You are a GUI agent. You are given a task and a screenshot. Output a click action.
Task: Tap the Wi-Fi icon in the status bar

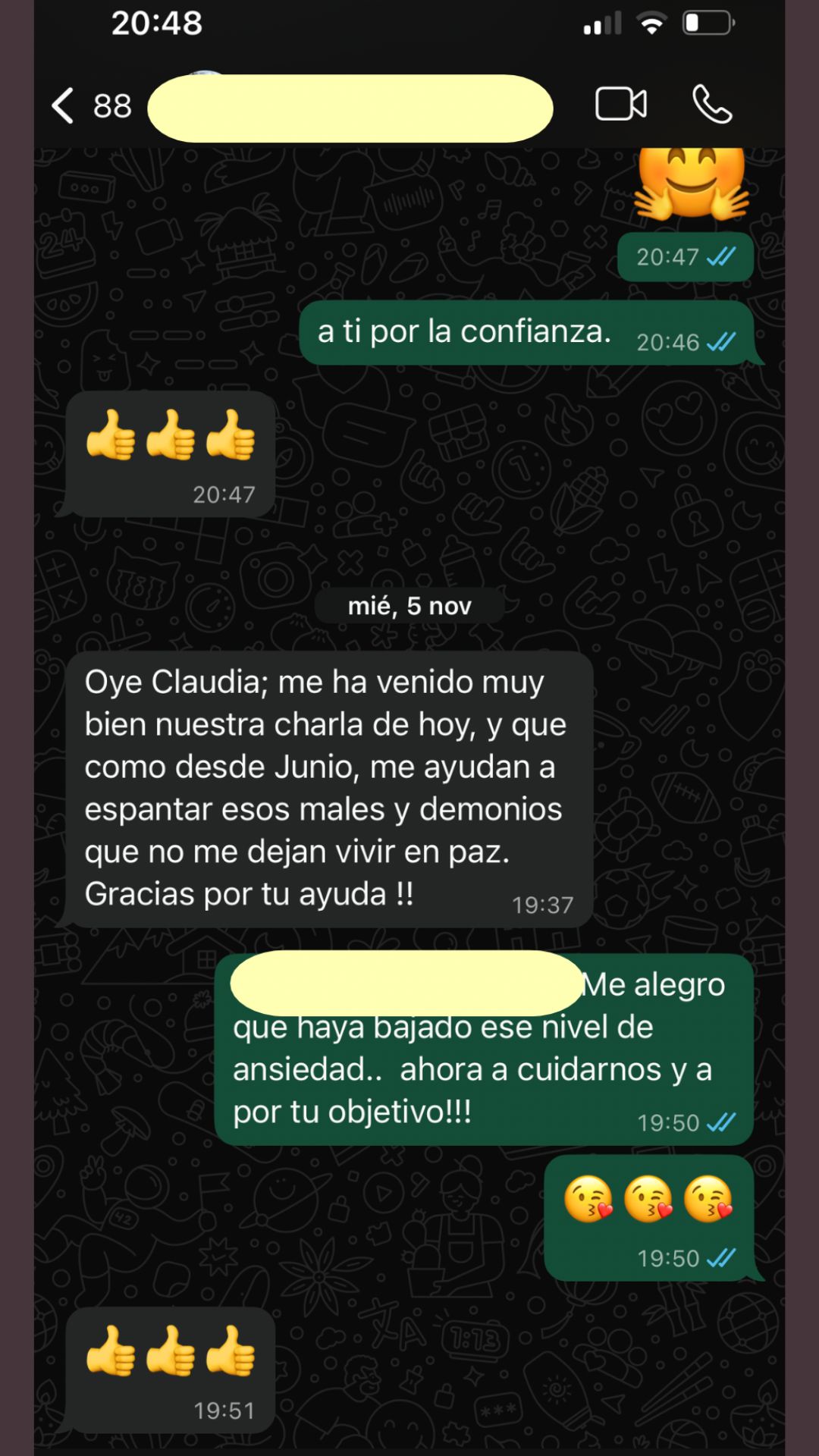coord(654,23)
